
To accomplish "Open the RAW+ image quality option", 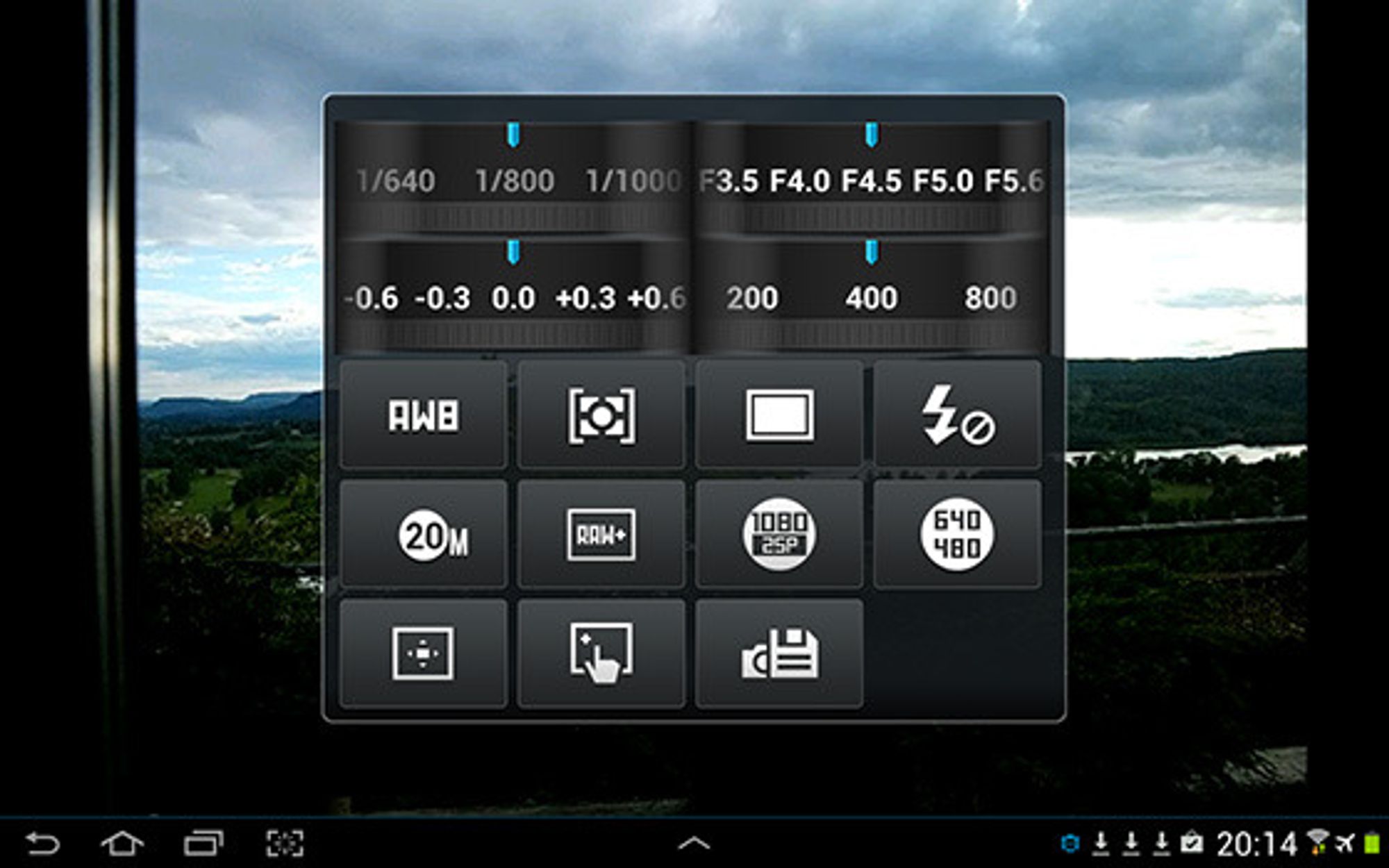I will pos(601,535).
